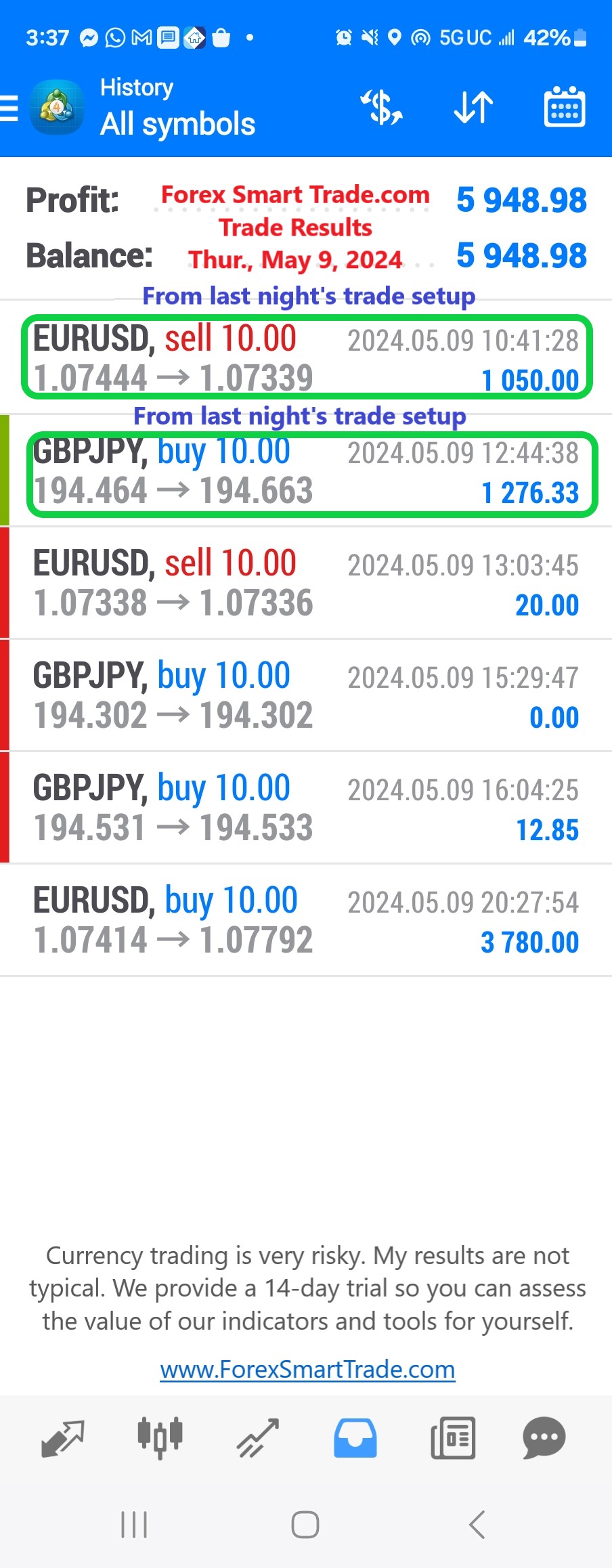
Task: Tap 'All symbols' to change symbol filter
Action: pos(177,124)
